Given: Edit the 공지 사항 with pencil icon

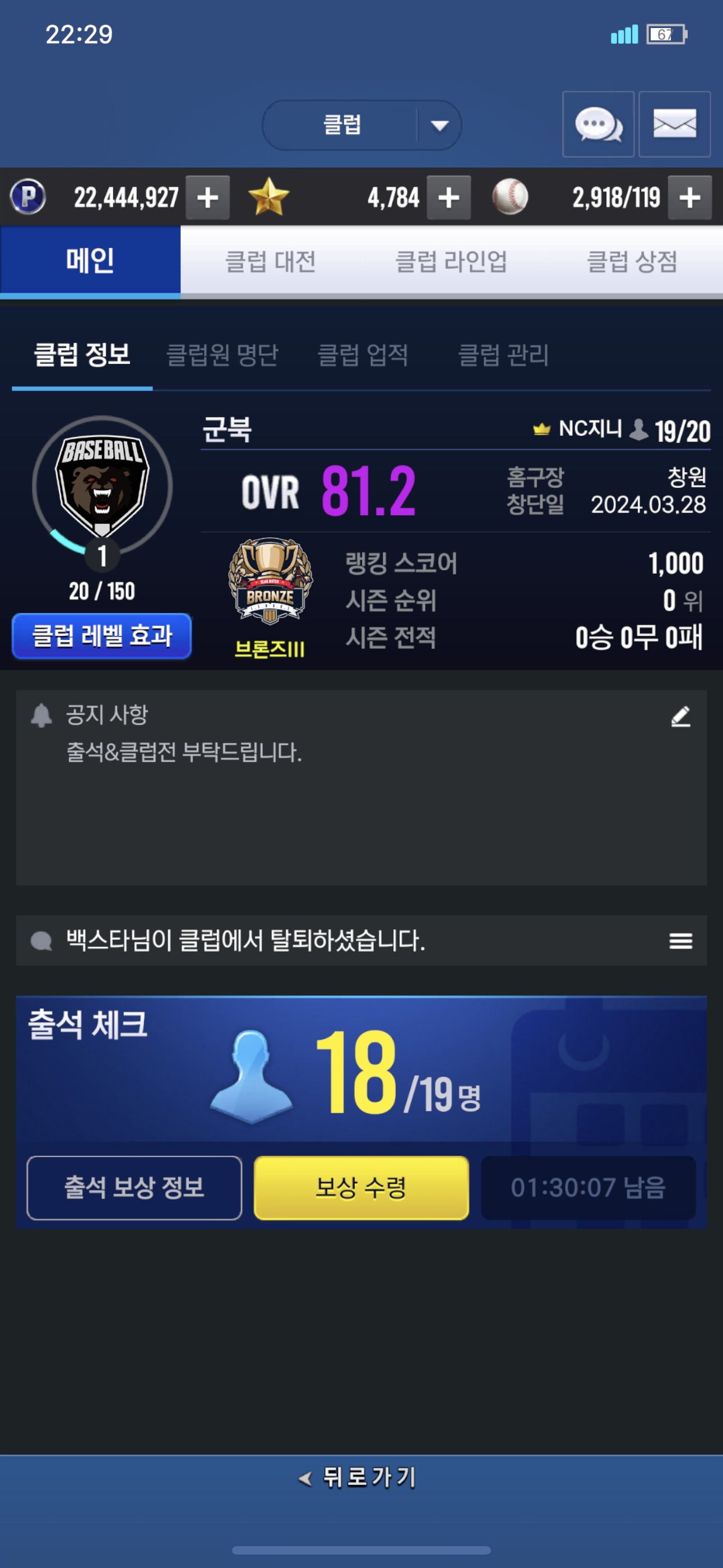Looking at the screenshot, I should (680, 717).
